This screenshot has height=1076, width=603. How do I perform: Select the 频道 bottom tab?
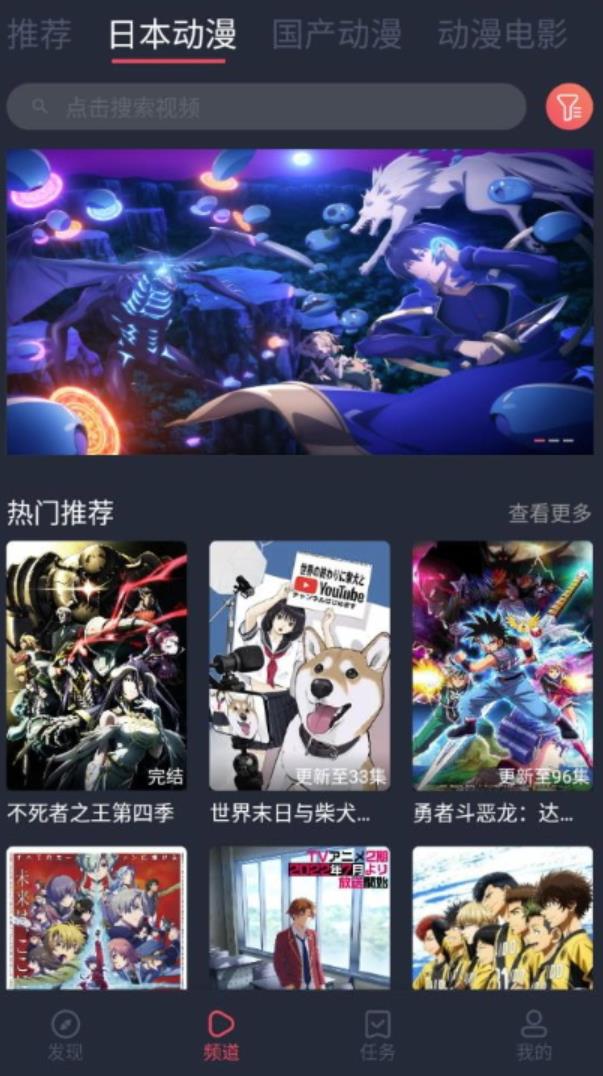[x=221, y=1035]
